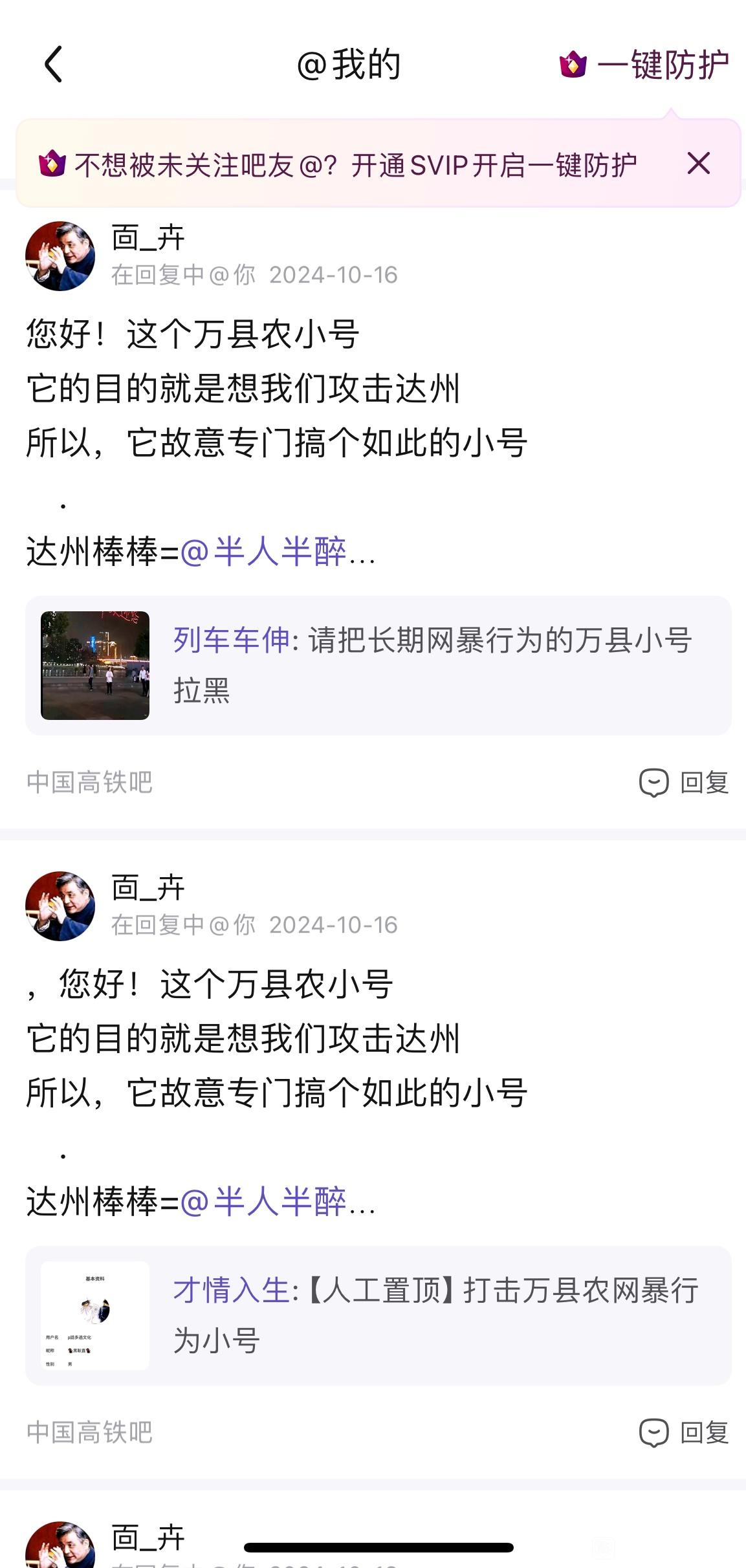Reply to the mention quoting 列车车伸
This screenshot has width=746, height=1568.
684,783
